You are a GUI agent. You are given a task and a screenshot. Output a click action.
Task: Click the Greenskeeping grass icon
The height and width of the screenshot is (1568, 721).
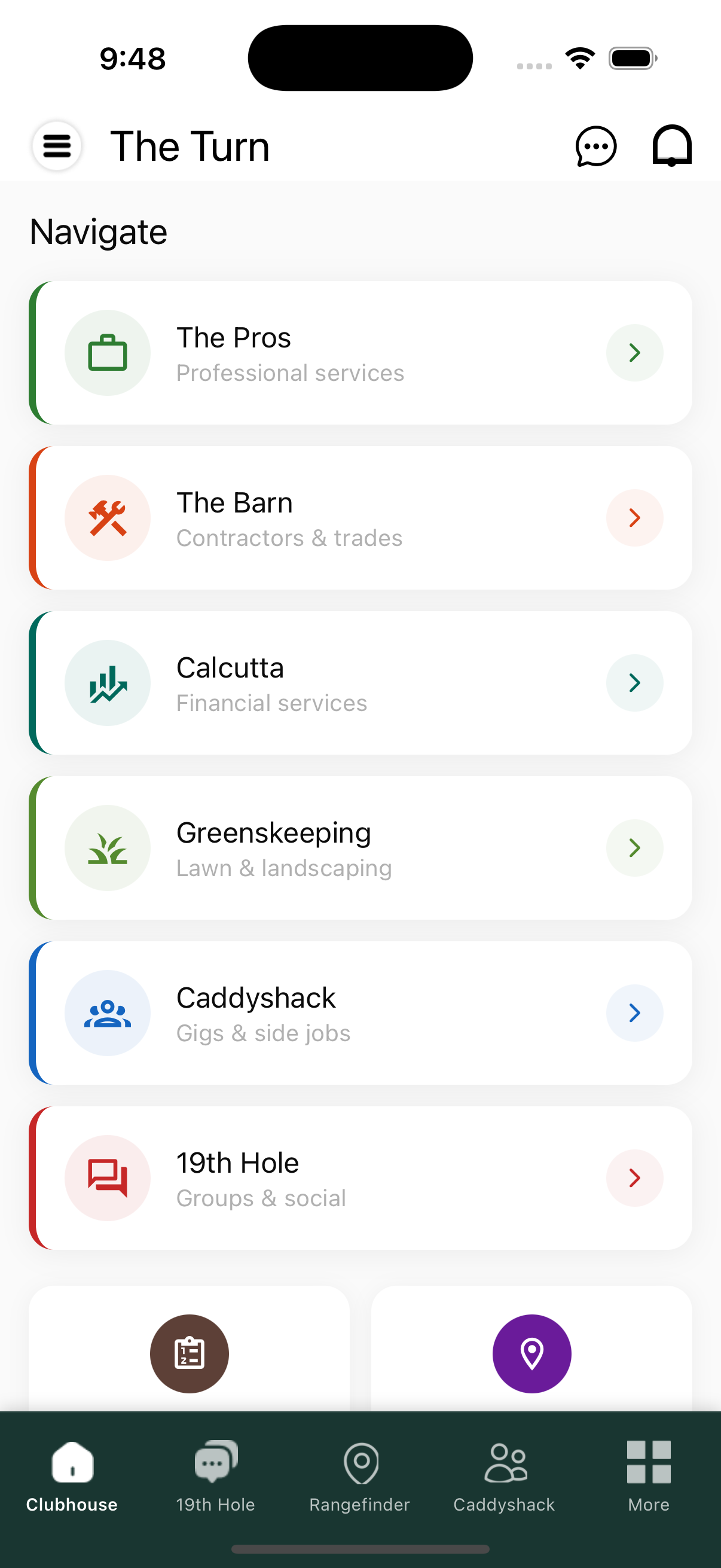(108, 848)
